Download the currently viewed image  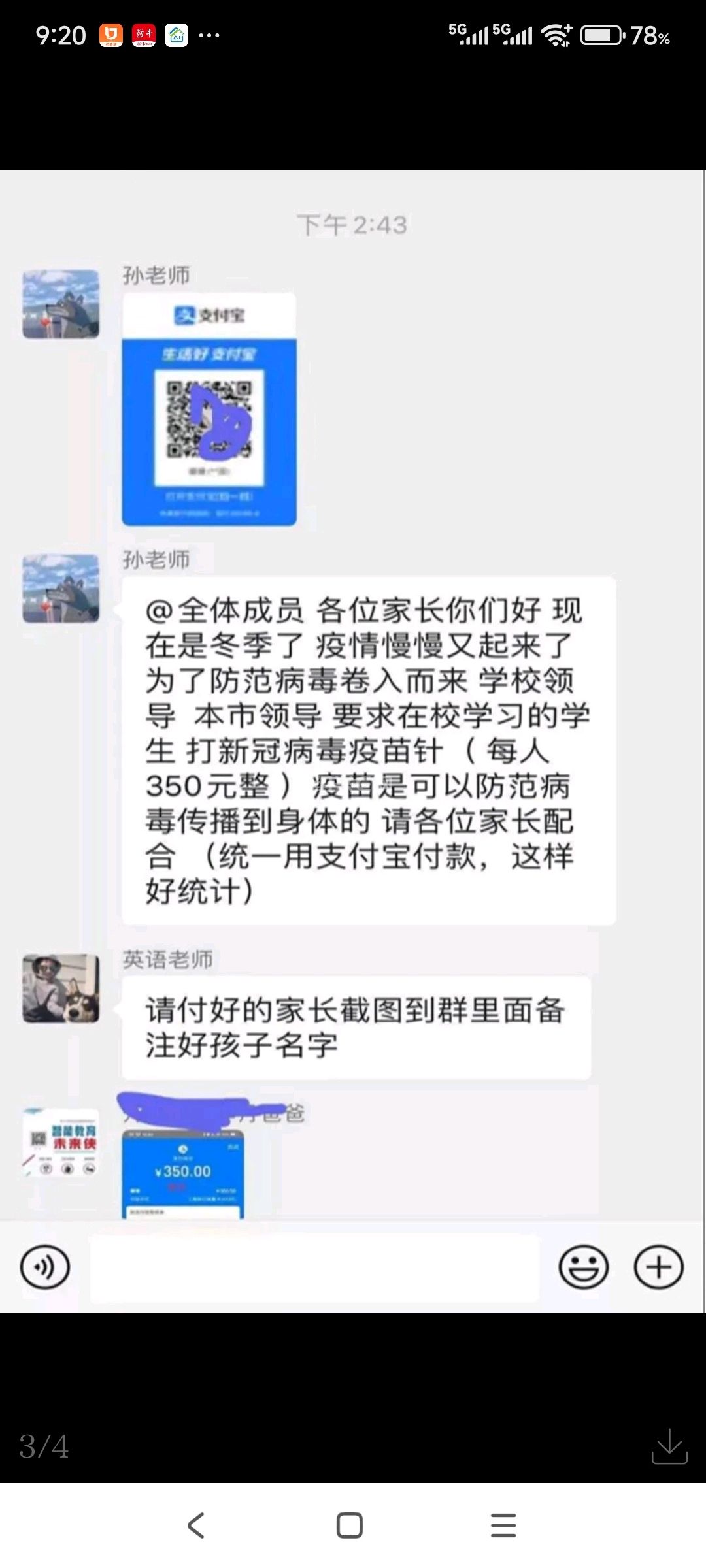pos(669,1446)
